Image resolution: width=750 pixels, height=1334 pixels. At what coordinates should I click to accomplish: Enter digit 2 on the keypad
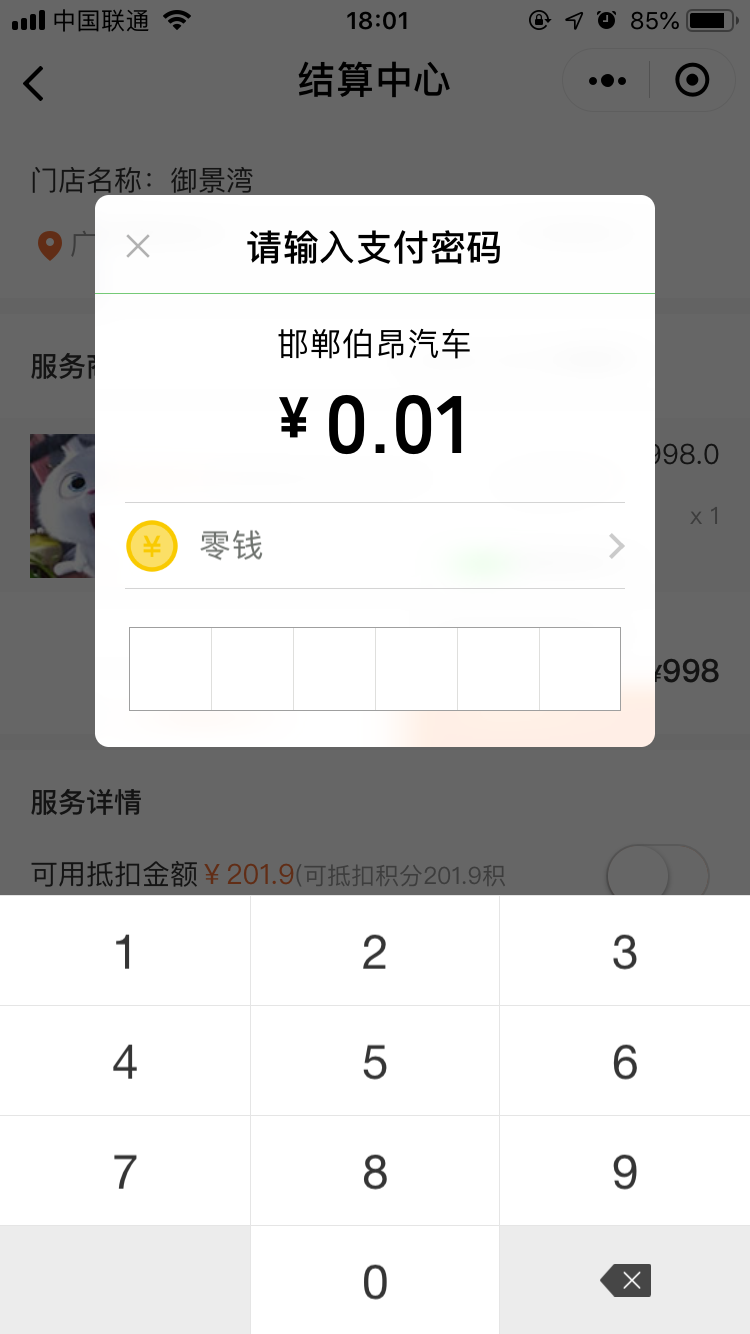pyautogui.click(x=375, y=952)
